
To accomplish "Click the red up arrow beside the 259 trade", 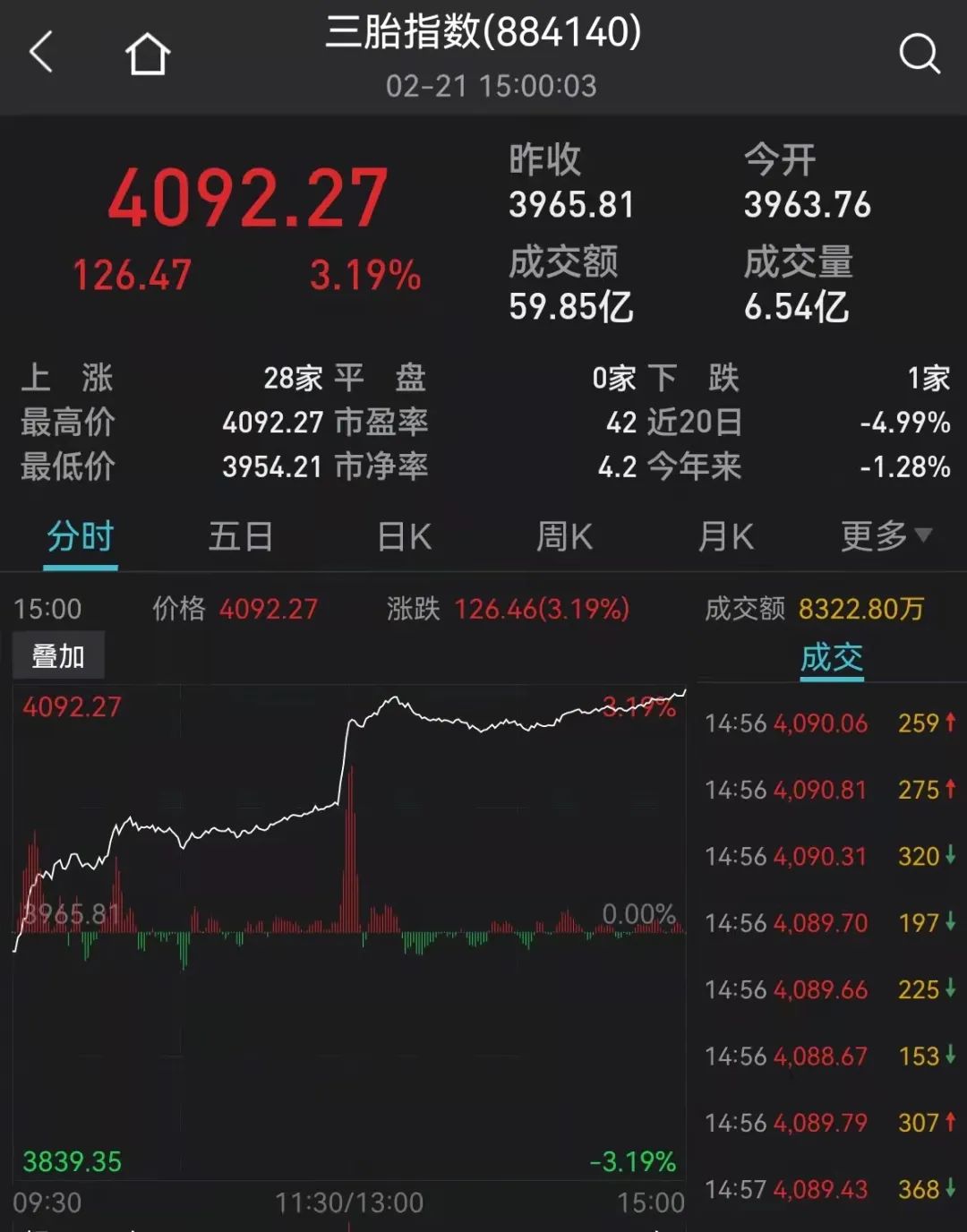I will coord(948,723).
